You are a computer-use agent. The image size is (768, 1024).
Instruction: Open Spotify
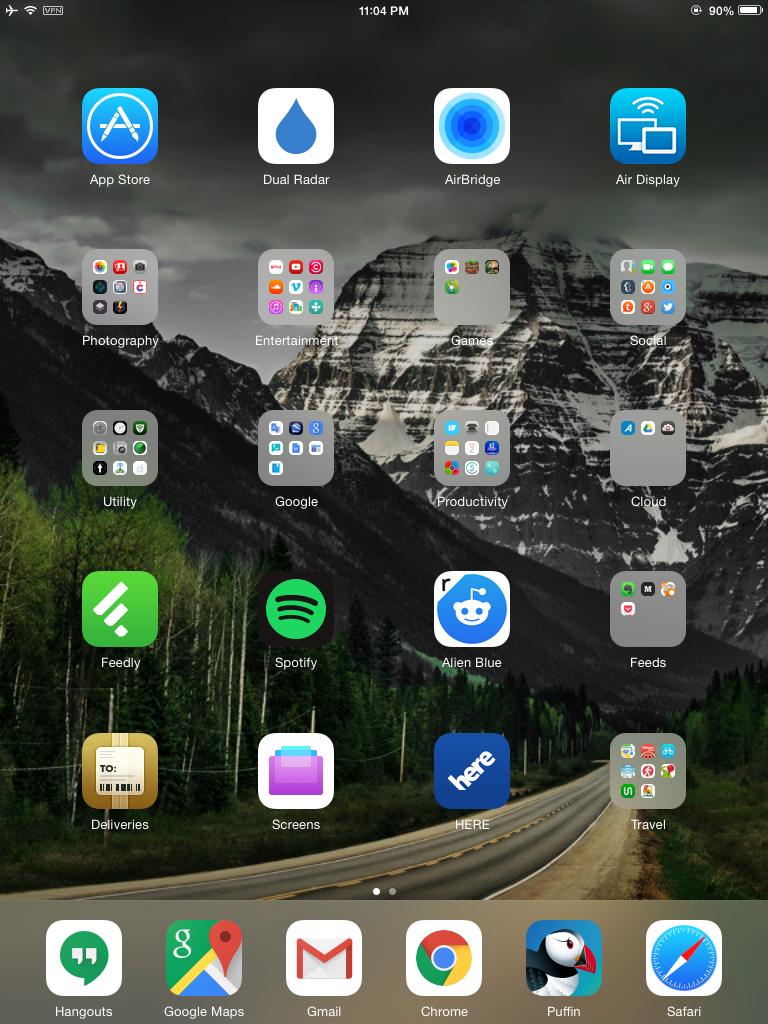(x=296, y=609)
